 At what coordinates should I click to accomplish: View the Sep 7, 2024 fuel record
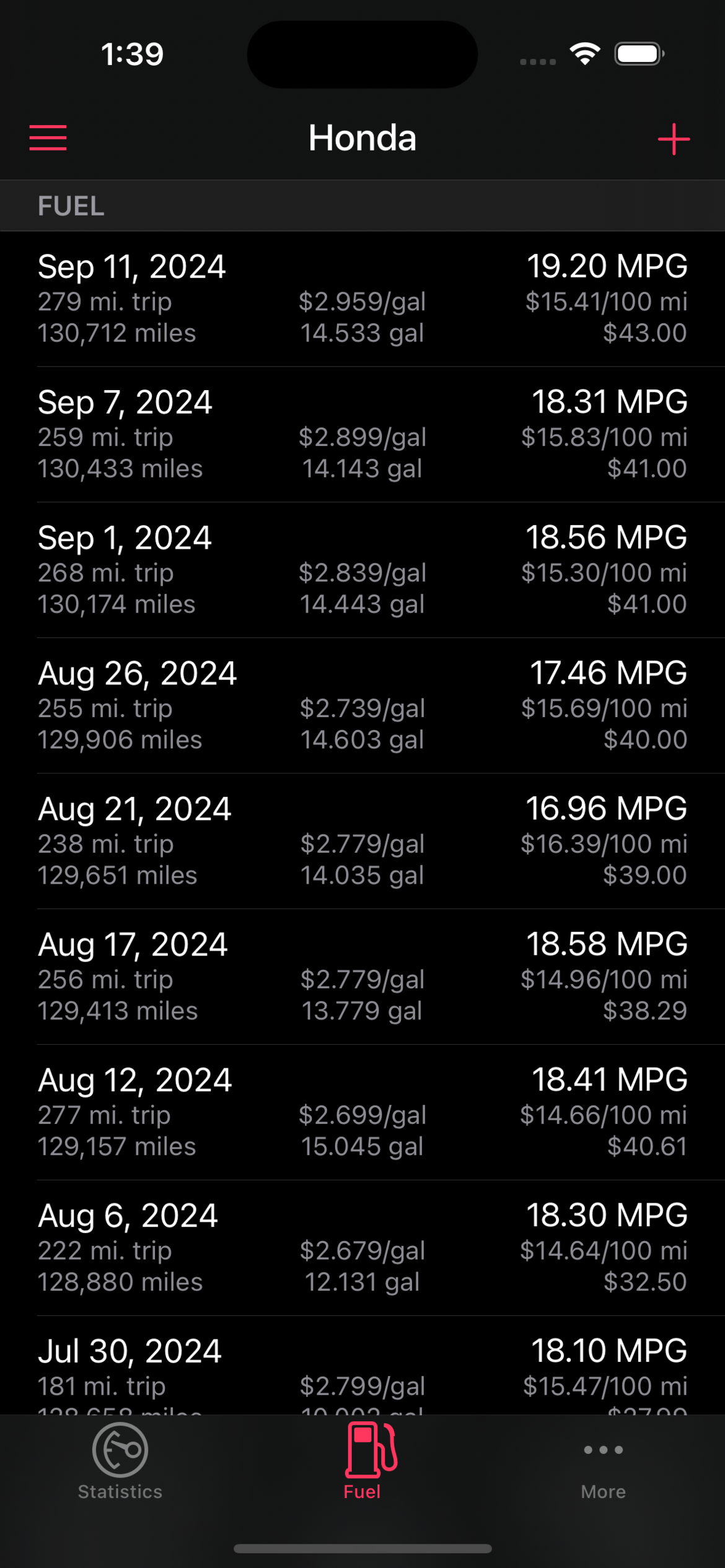click(362, 435)
